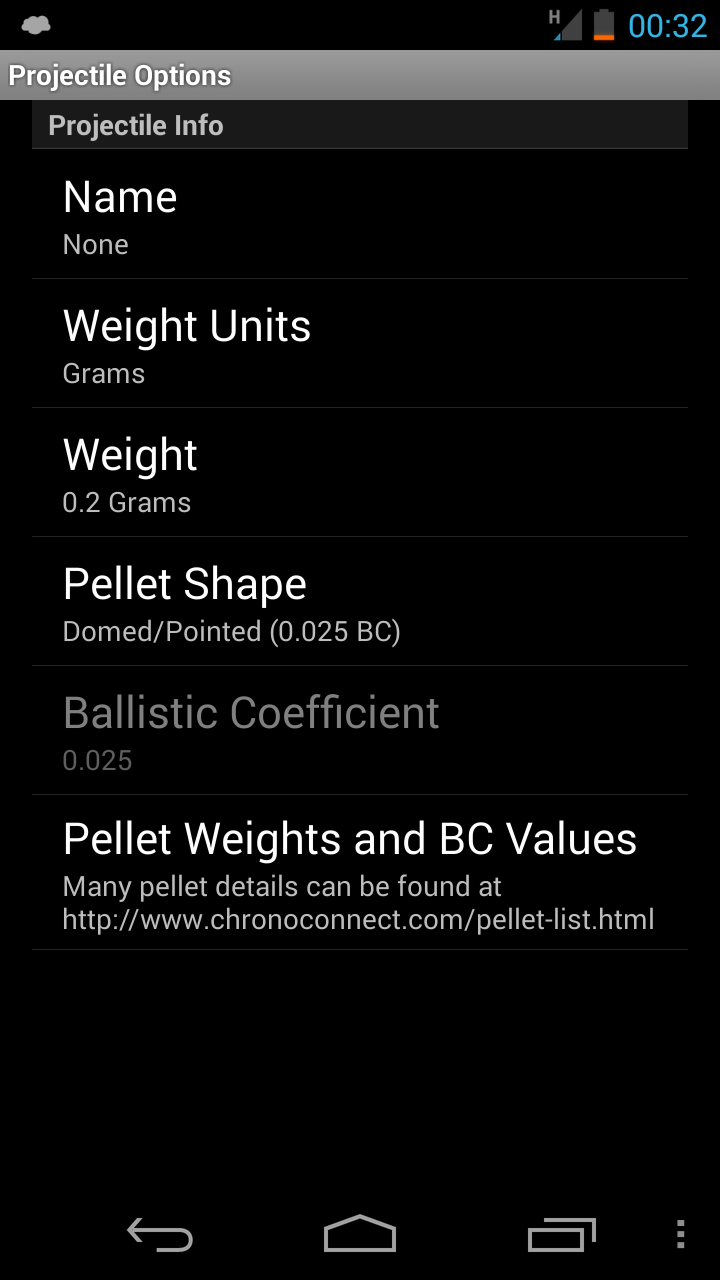Edit the Weight value of 0.2 Grams
This screenshot has height=1280, width=720.
pos(360,472)
